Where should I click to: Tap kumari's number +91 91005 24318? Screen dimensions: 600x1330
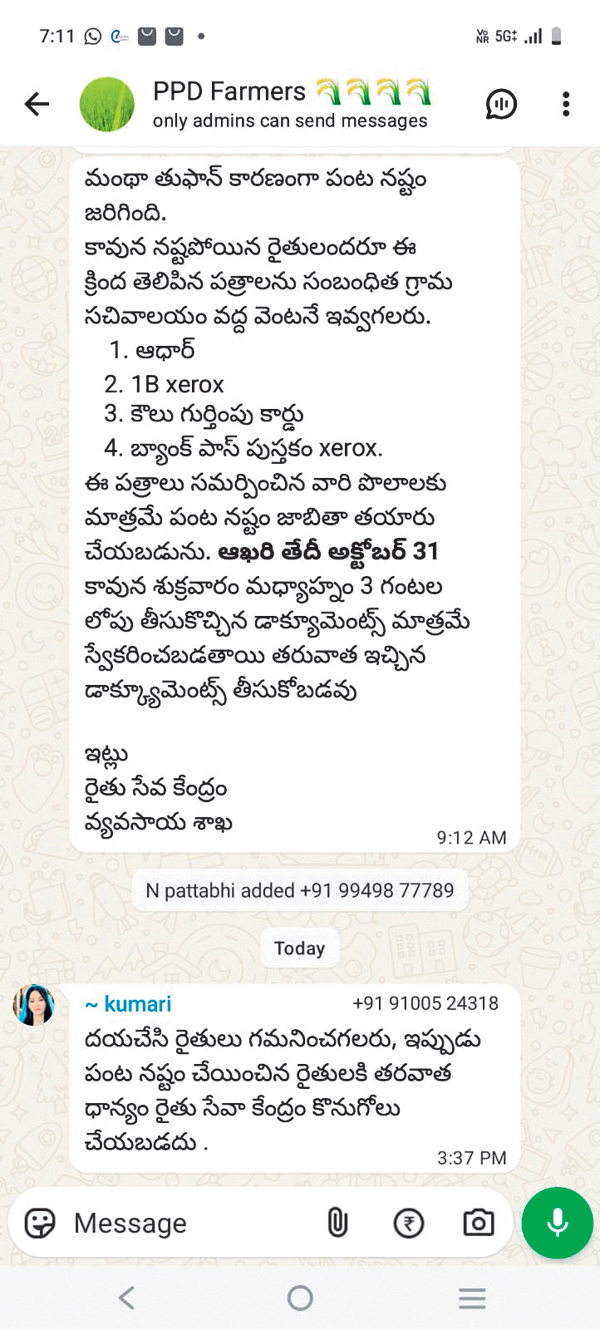[425, 1003]
